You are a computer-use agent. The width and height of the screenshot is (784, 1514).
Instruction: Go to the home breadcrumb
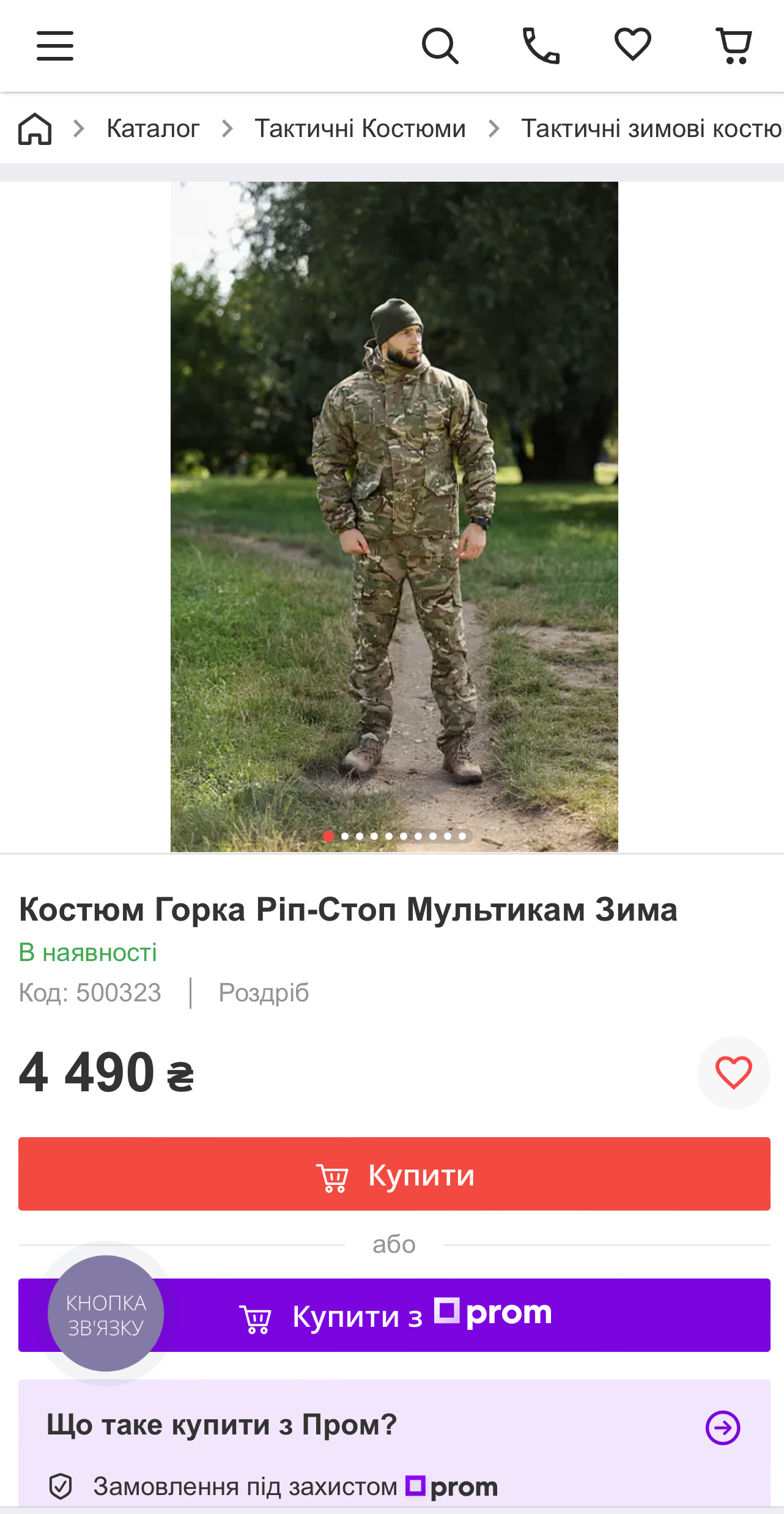[35, 128]
